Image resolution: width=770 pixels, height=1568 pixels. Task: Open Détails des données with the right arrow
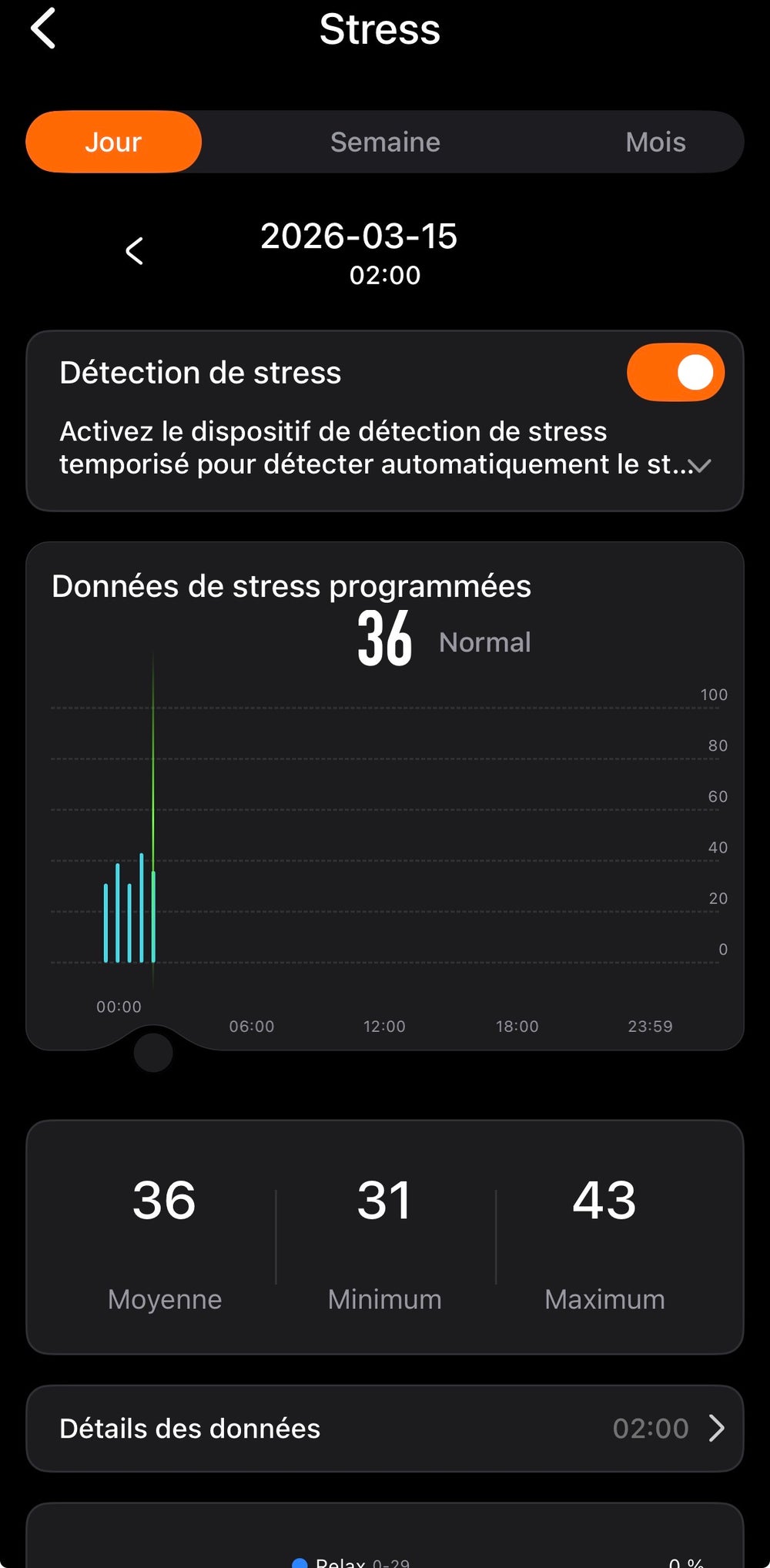pyautogui.click(x=717, y=1429)
